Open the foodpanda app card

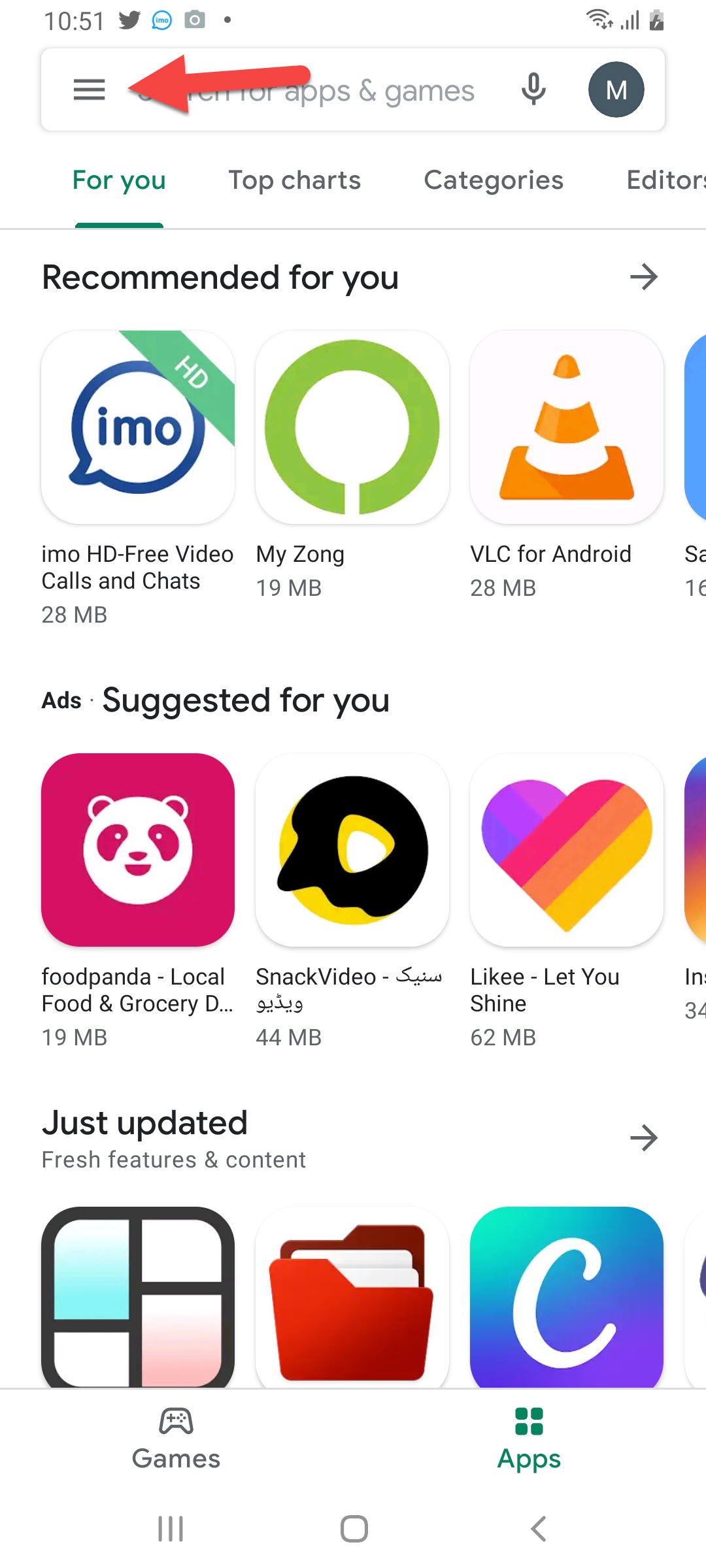coord(138,849)
